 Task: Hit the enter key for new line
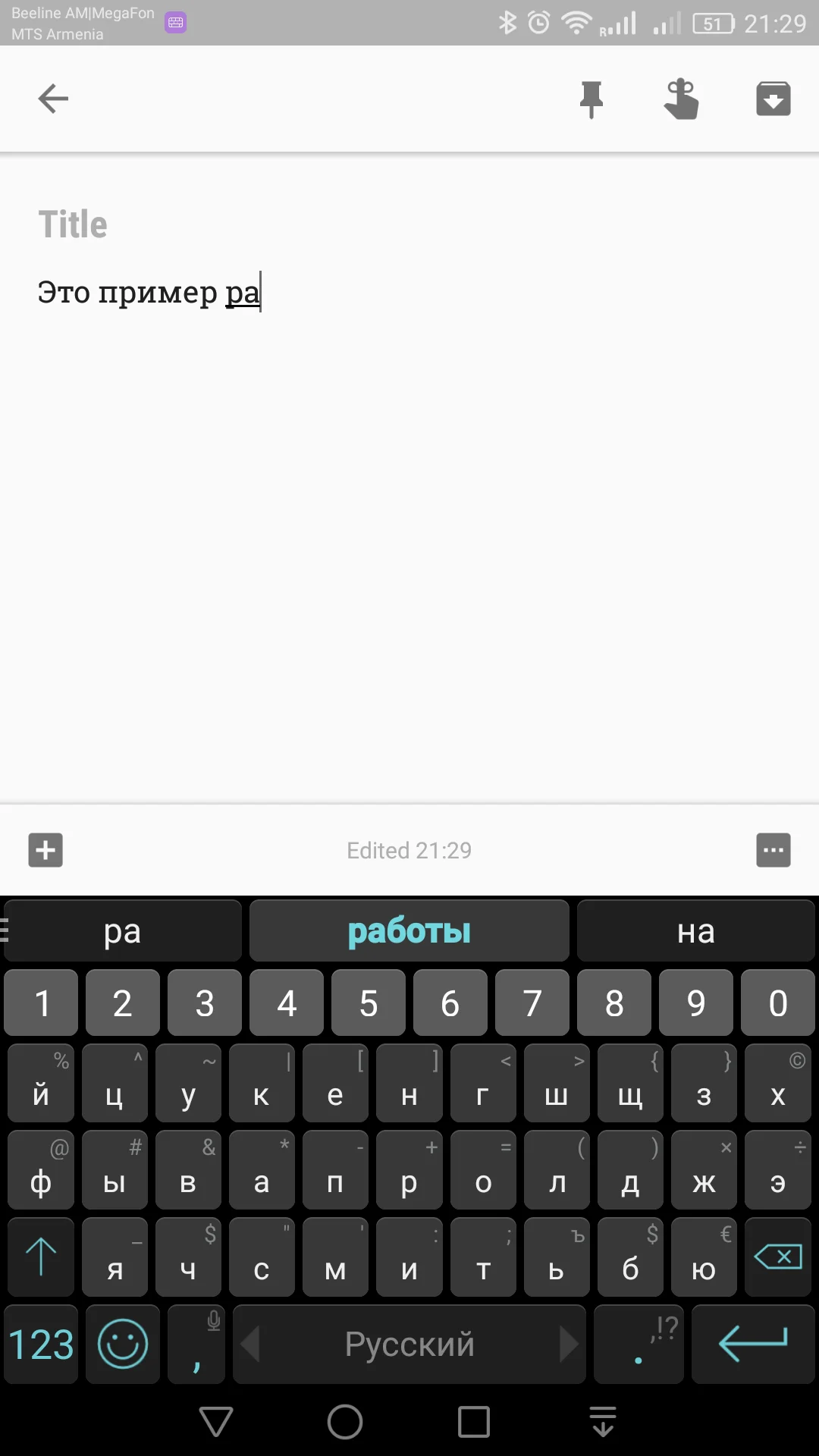click(x=752, y=1345)
